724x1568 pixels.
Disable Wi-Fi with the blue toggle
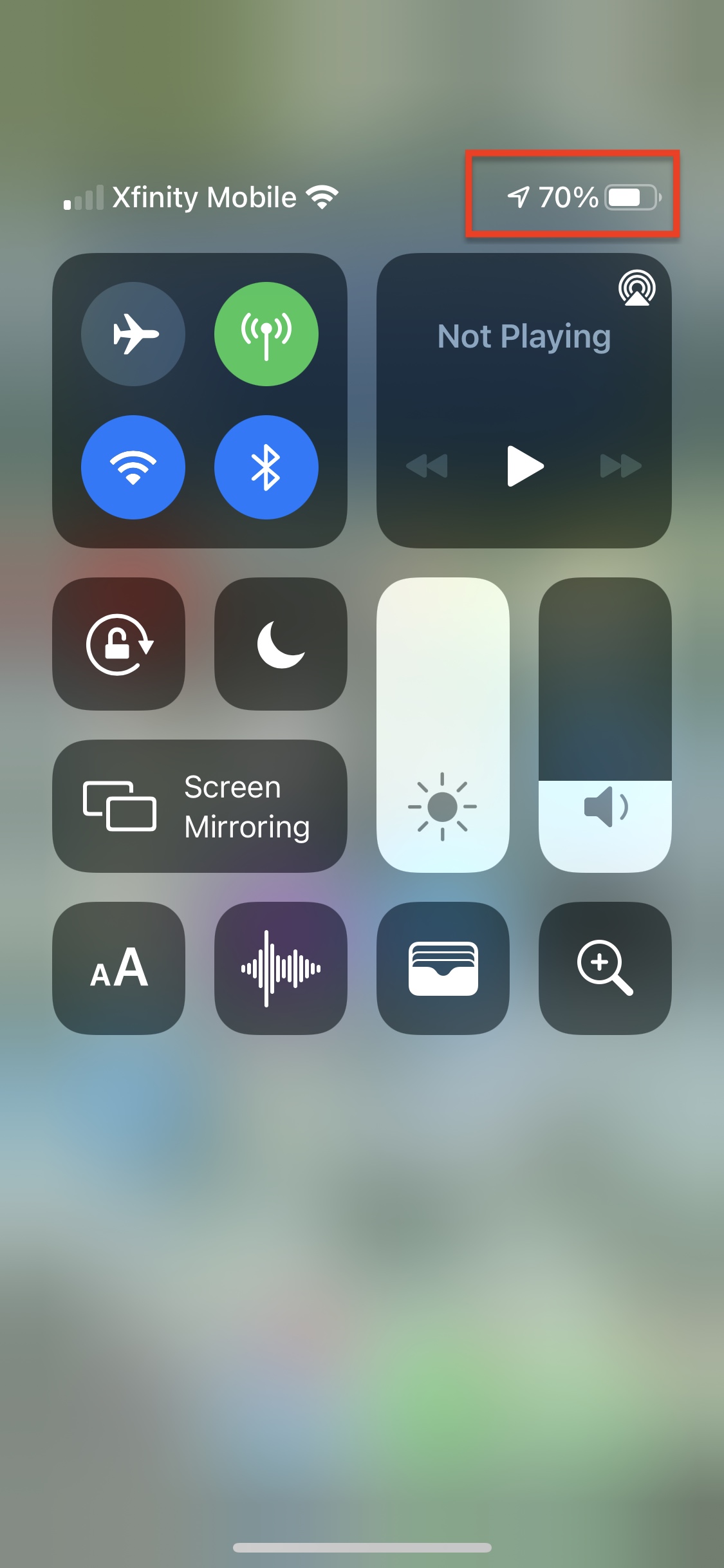[133, 467]
